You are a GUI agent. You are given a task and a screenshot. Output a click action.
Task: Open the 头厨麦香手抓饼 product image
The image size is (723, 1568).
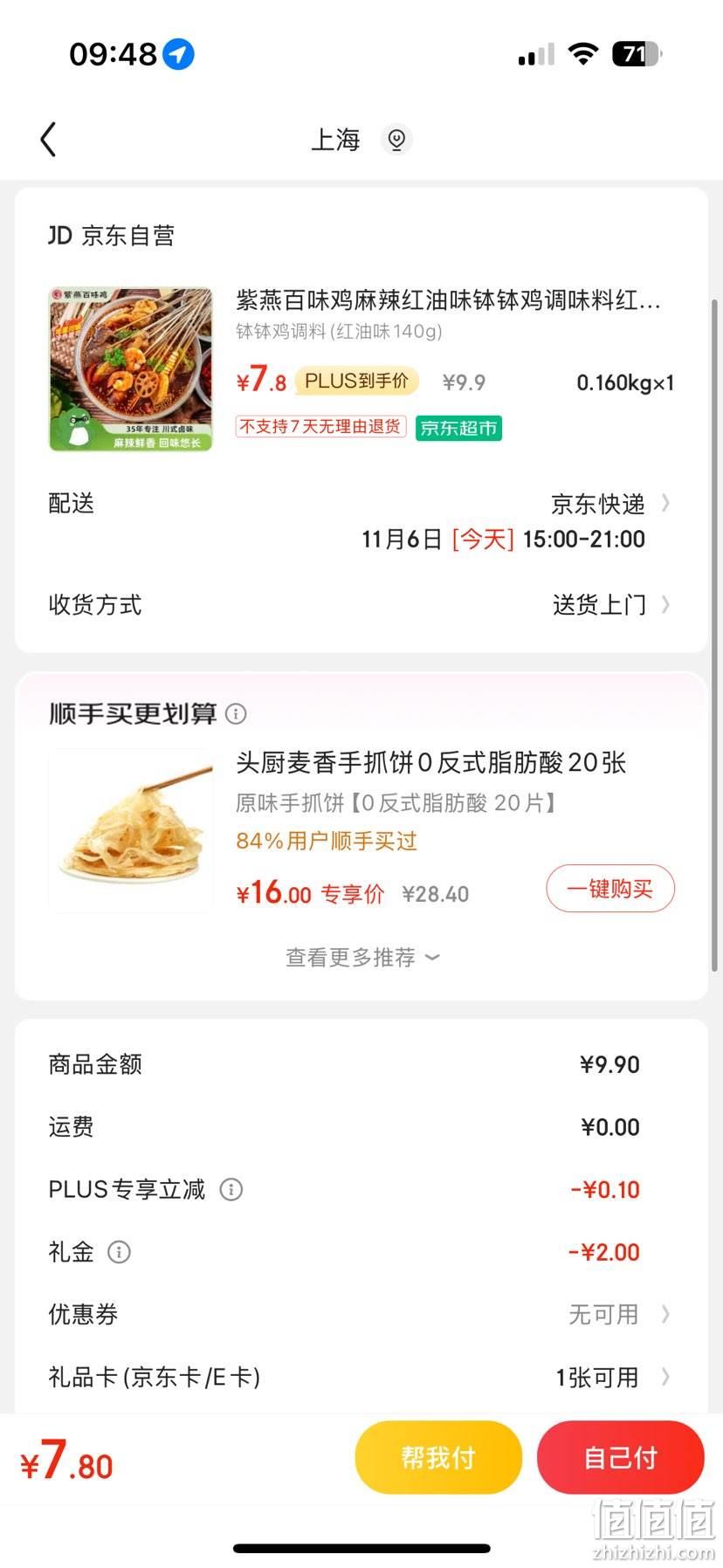click(x=130, y=831)
